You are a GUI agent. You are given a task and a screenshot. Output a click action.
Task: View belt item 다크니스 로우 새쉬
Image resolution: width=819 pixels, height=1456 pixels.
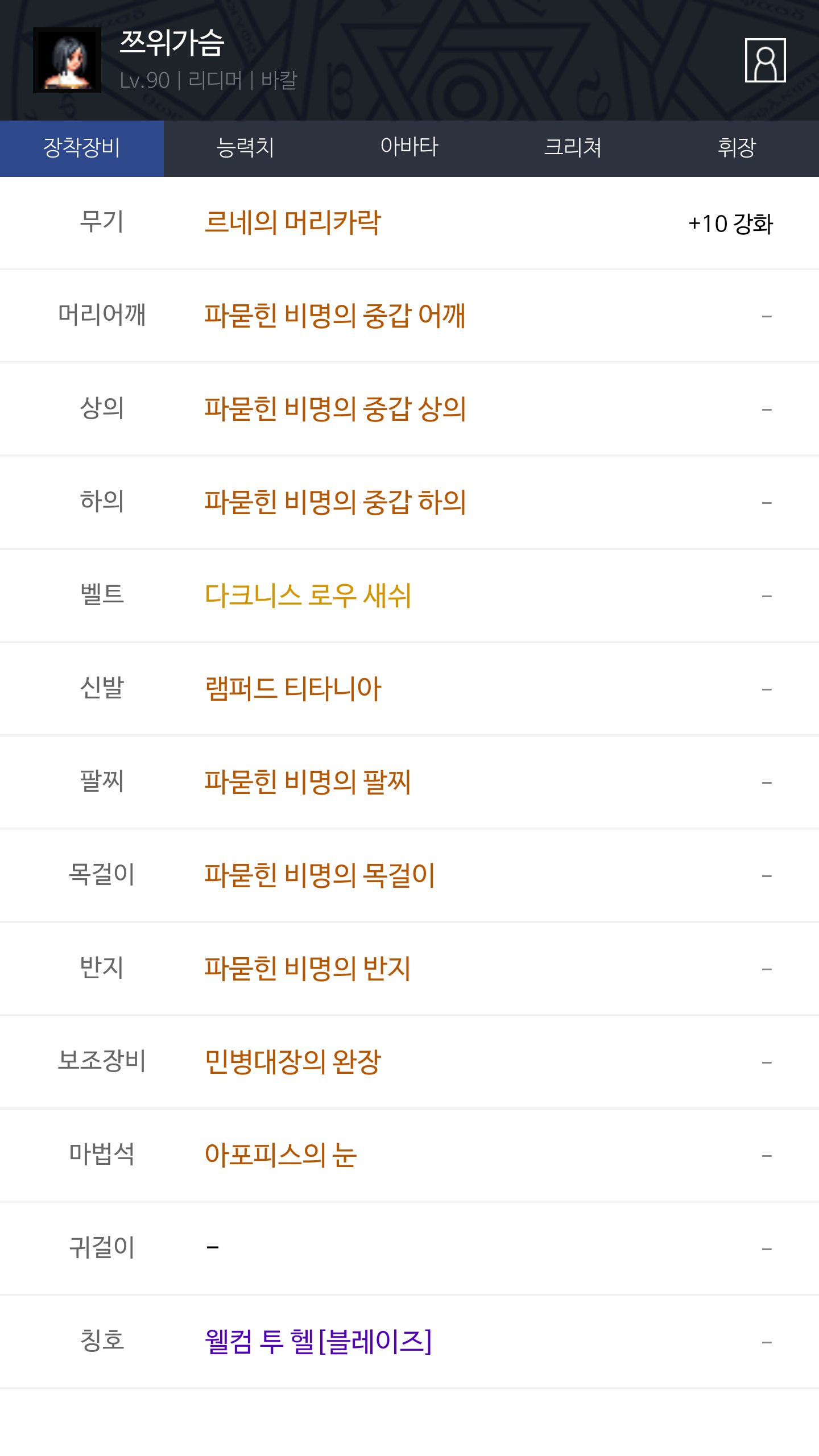click(x=308, y=595)
